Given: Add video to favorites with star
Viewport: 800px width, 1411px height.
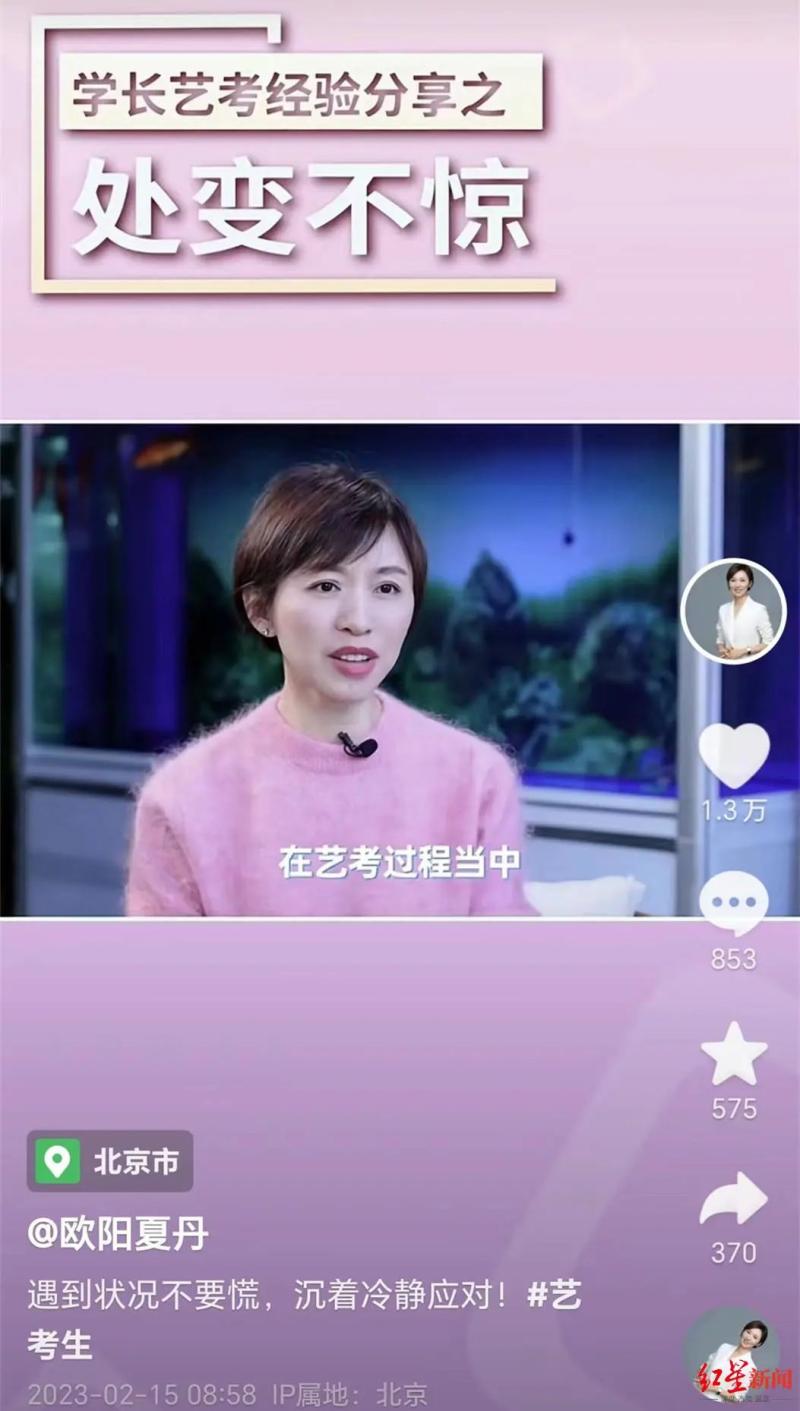Looking at the screenshot, I should point(733,1054).
